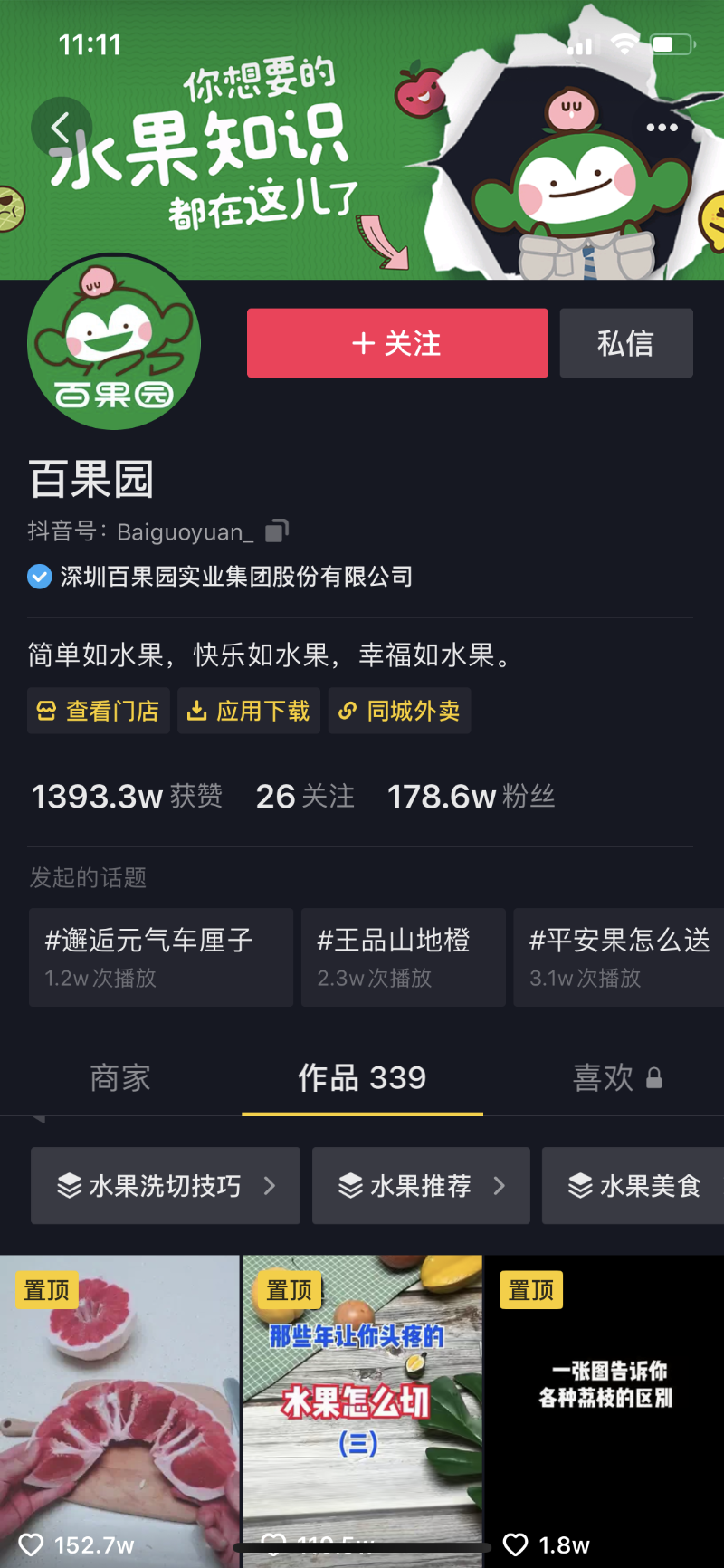This screenshot has width=724, height=1568.
Task: Open the topic #王品山地橙
Action: click(403, 957)
